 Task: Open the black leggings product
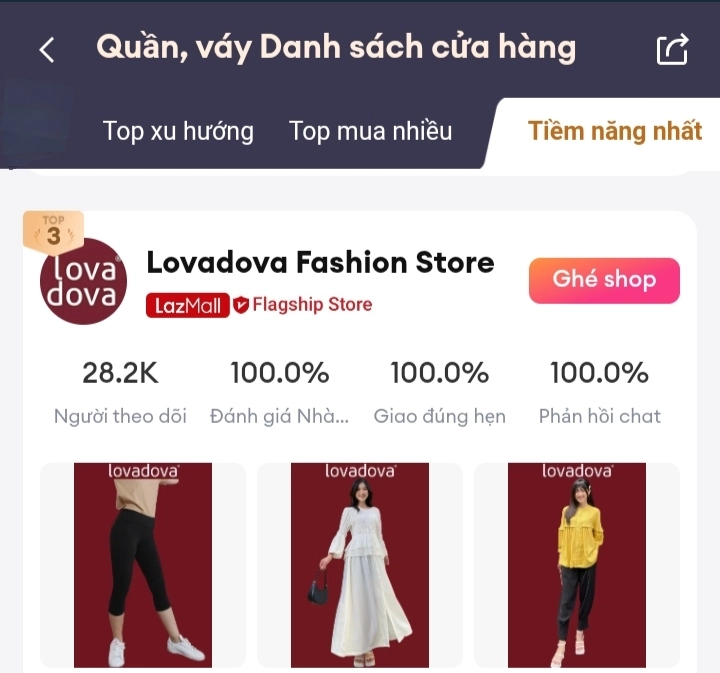(x=143, y=565)
